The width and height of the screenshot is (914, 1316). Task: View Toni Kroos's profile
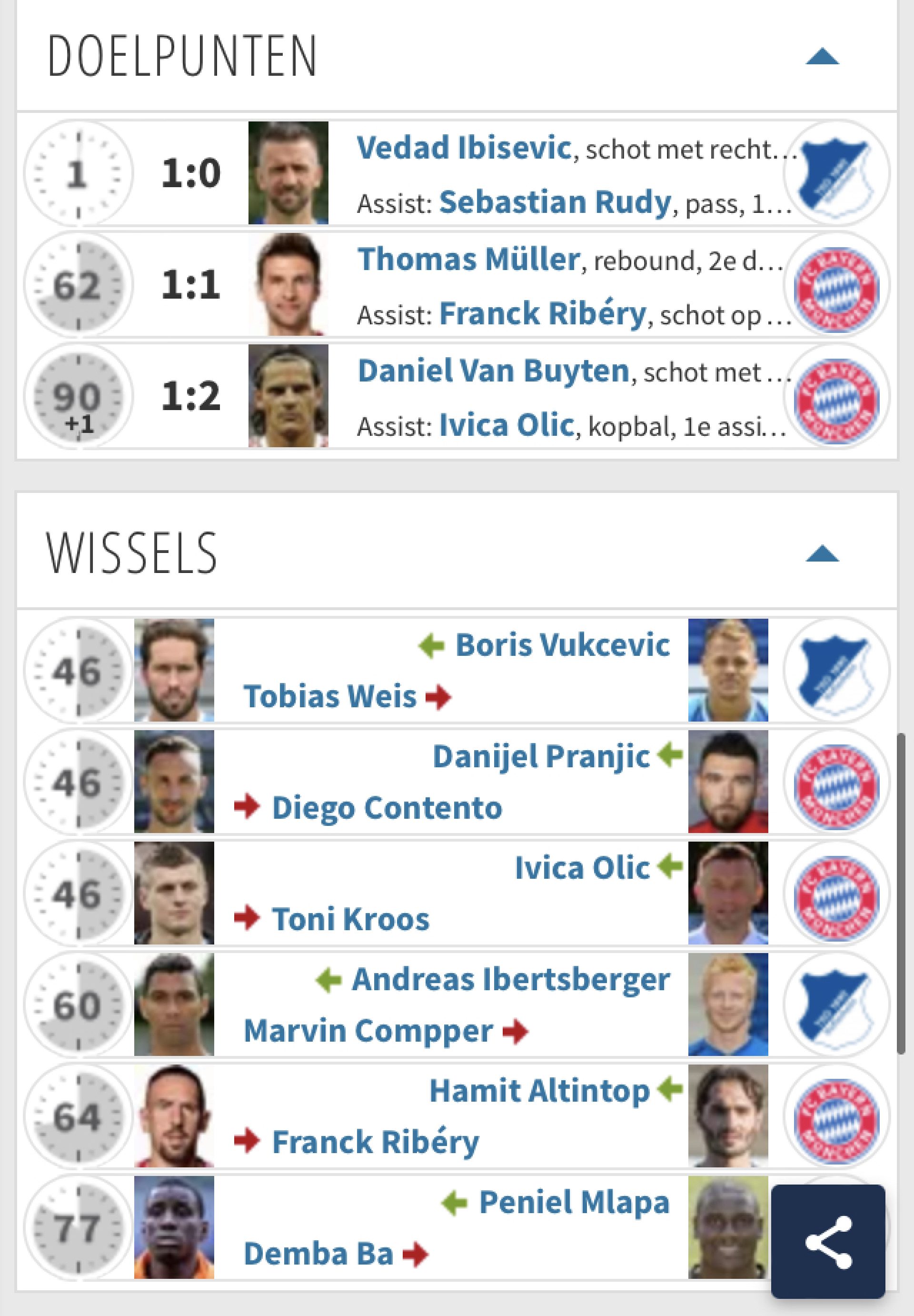(x=350, y=919)
